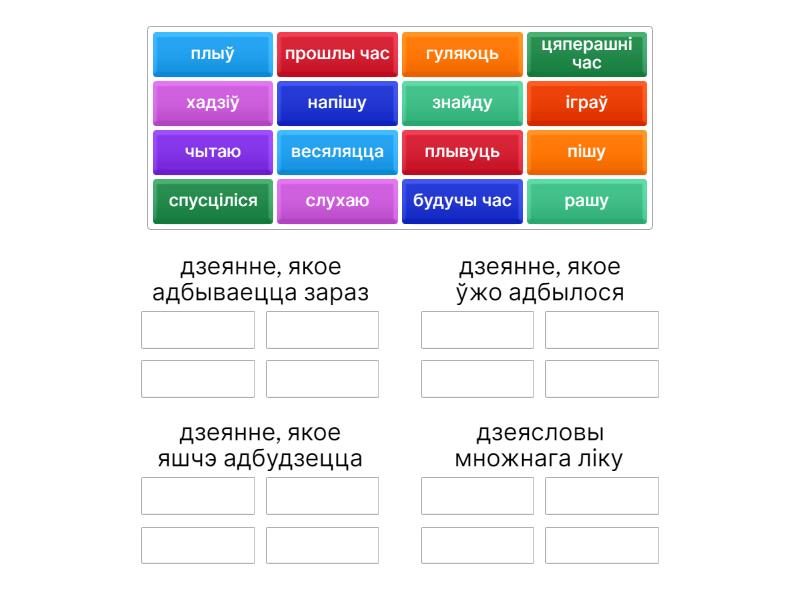This screenshot has height=600, width=800.
Task: Select the 'плыў' word tile
Action: 212,54
